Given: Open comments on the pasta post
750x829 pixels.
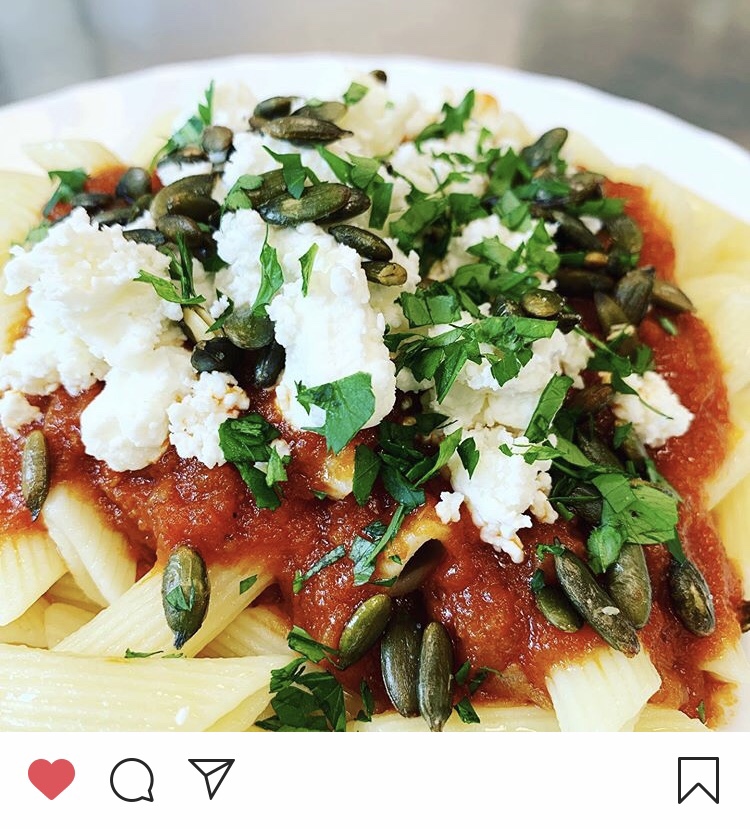Looking at the screenshot, I should pos(132,780).
